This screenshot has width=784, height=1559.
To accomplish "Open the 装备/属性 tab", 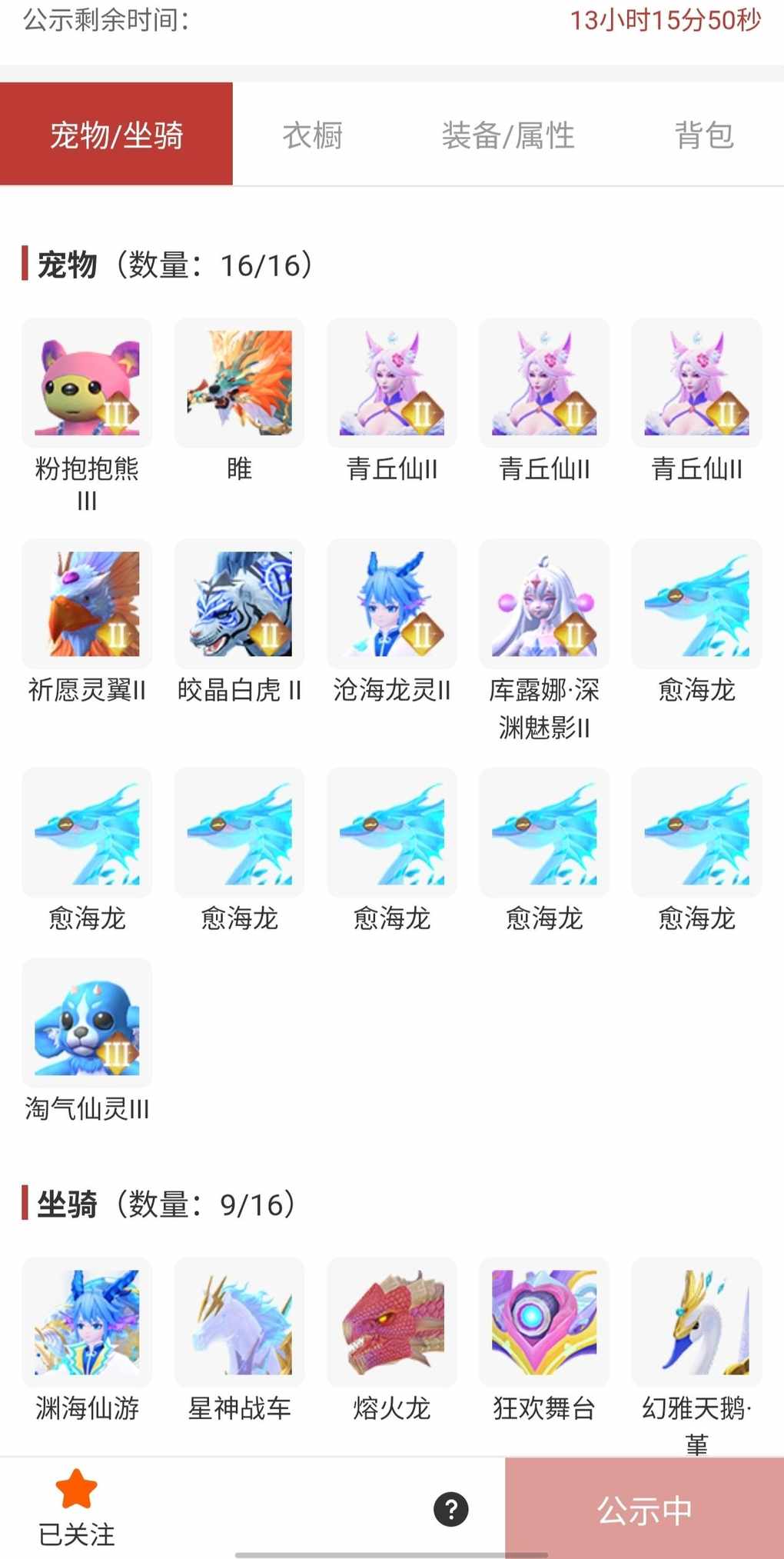I will click(508, 135).
